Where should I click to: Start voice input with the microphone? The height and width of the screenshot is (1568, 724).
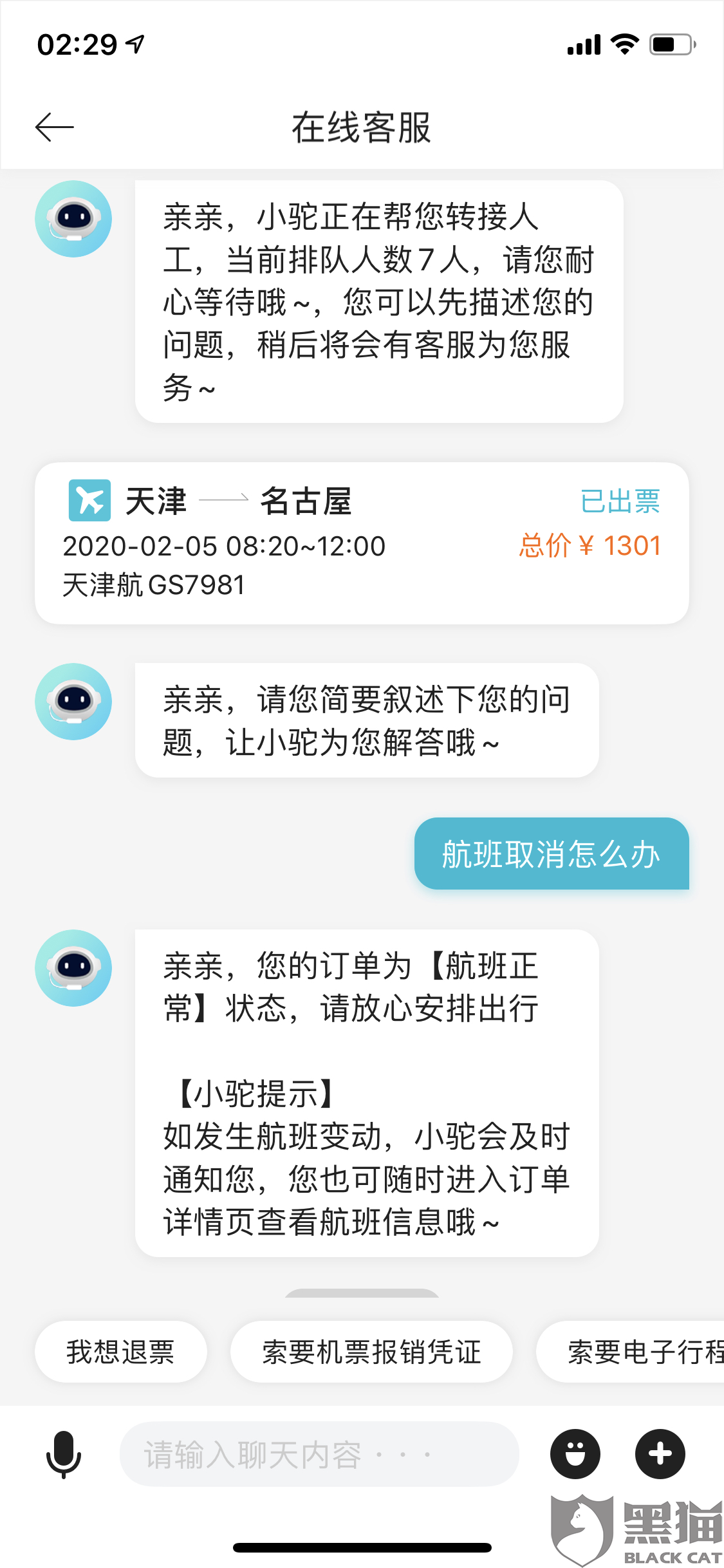coord(64,1454)
